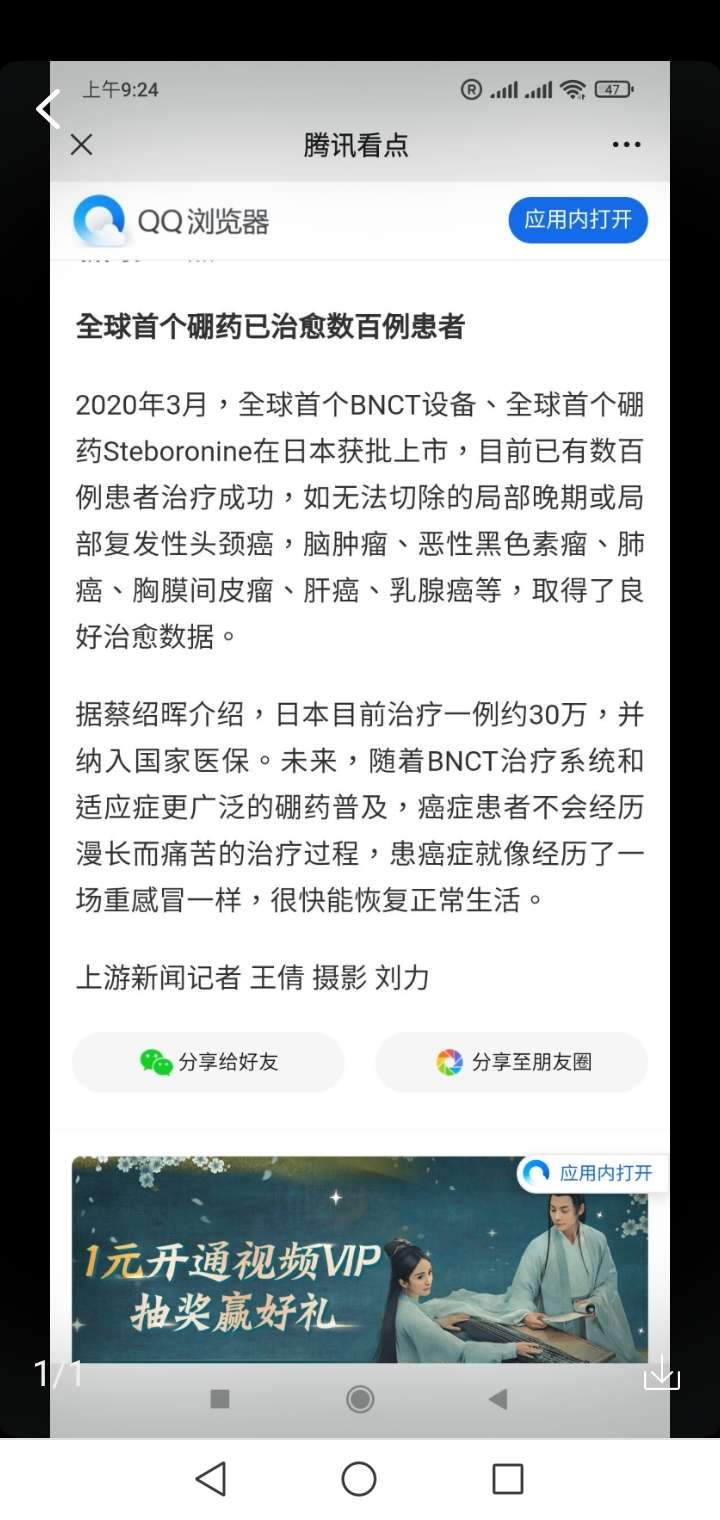Download the viewed image
This screenshot has width=720, height=1520.
pos(661,1372)
